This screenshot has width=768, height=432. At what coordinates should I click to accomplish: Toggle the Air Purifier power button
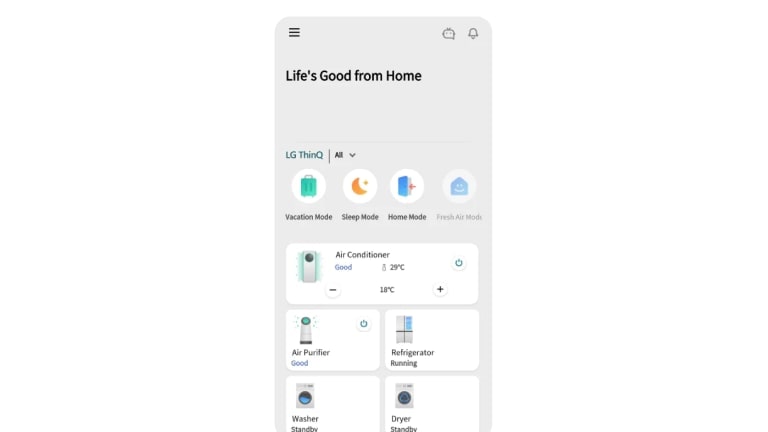[x=363, y=323]
